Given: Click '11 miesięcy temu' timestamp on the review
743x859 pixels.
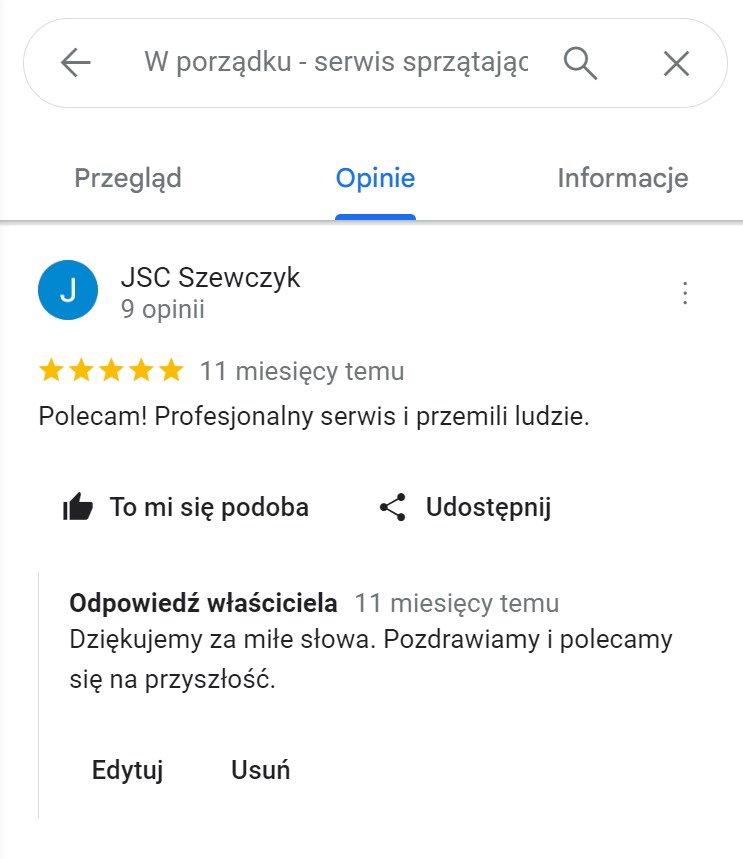Looking at the screenshot, I should 303,370.
